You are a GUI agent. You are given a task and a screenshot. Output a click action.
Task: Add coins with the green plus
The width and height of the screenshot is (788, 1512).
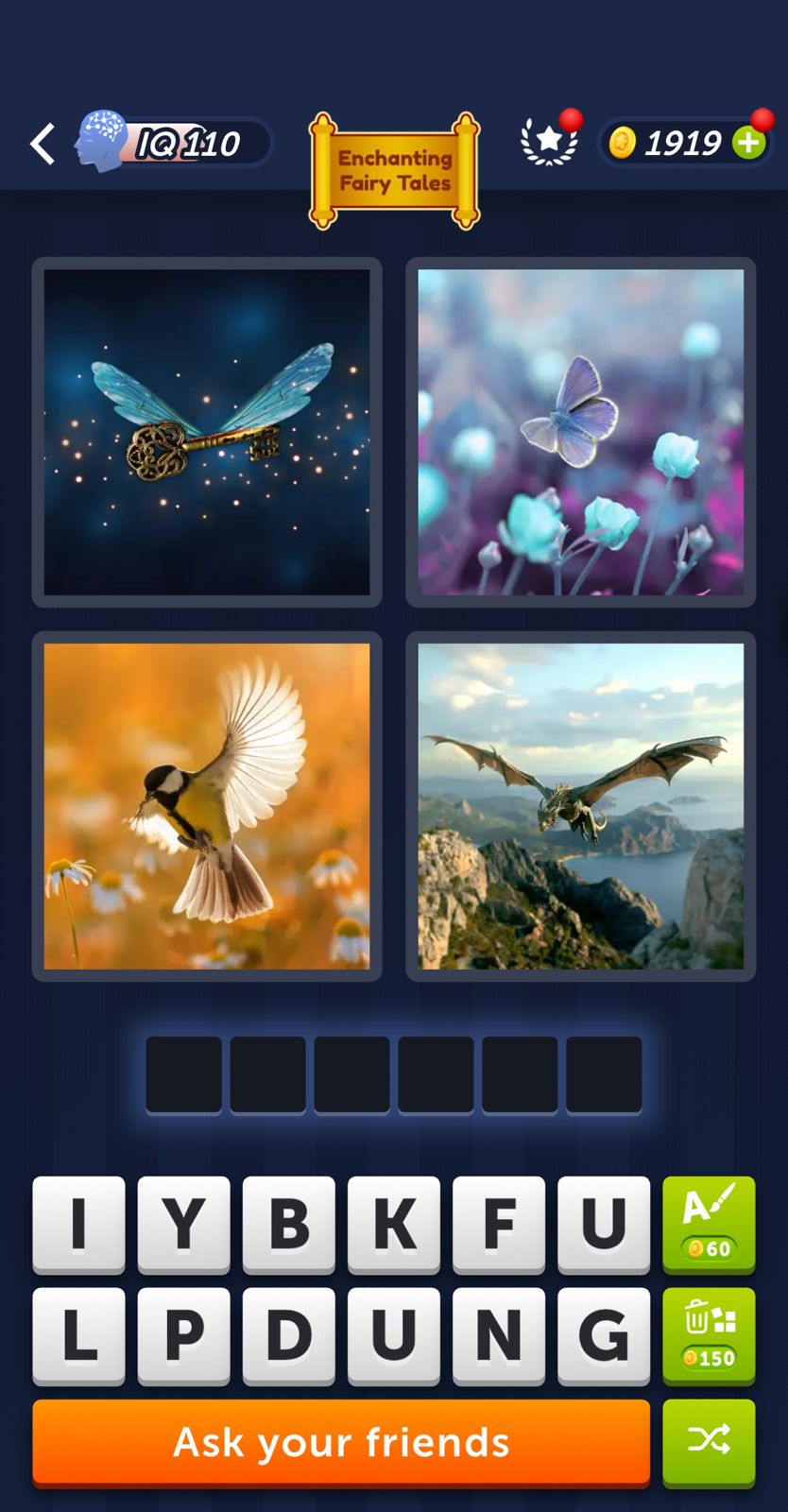click(x=749, y=143)
